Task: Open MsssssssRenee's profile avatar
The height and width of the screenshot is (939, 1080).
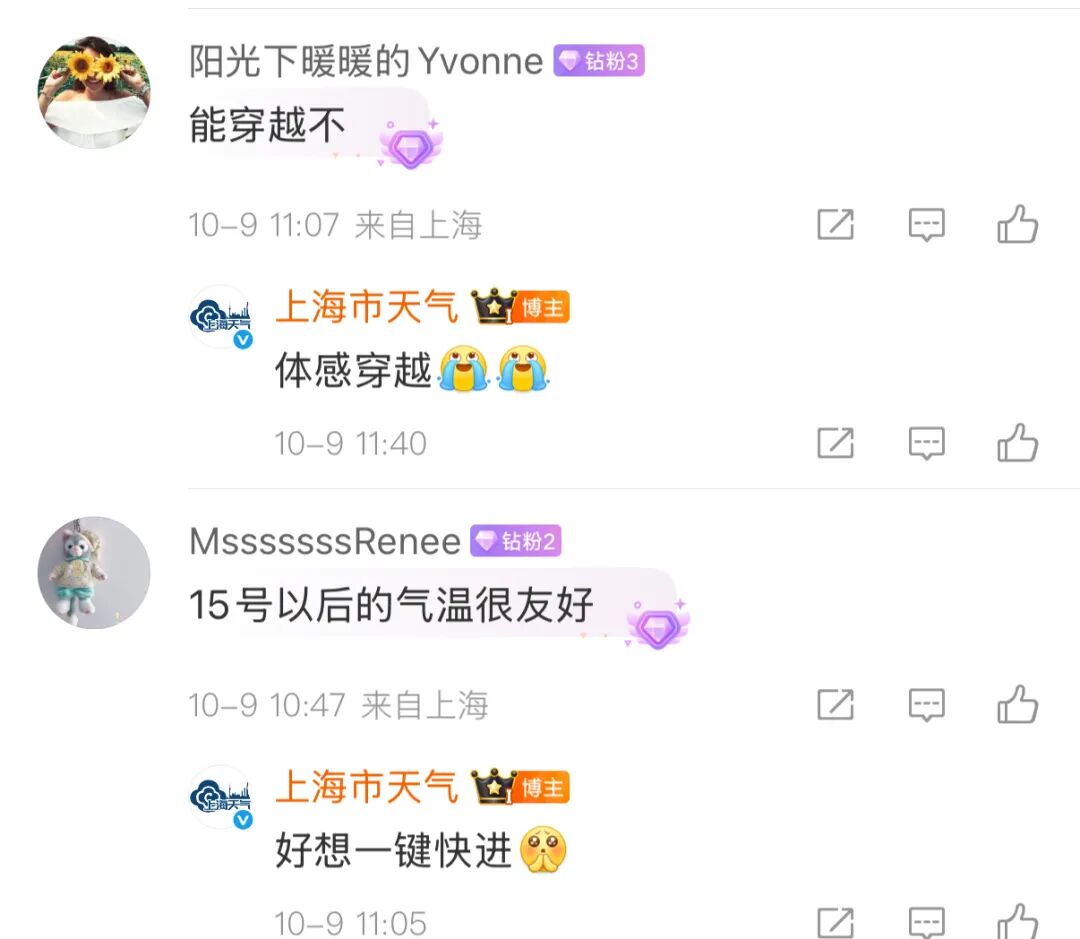Action: pos(94,572)
